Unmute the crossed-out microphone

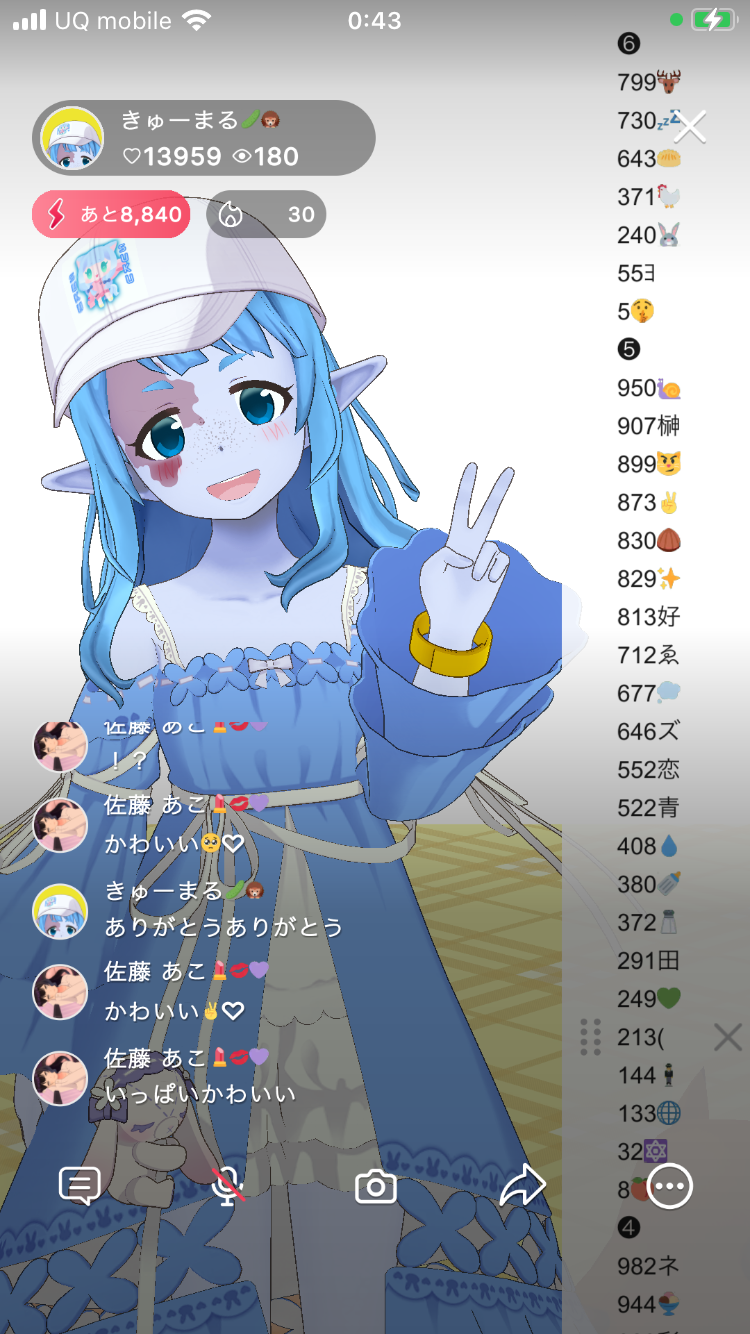coord(228,1187)
